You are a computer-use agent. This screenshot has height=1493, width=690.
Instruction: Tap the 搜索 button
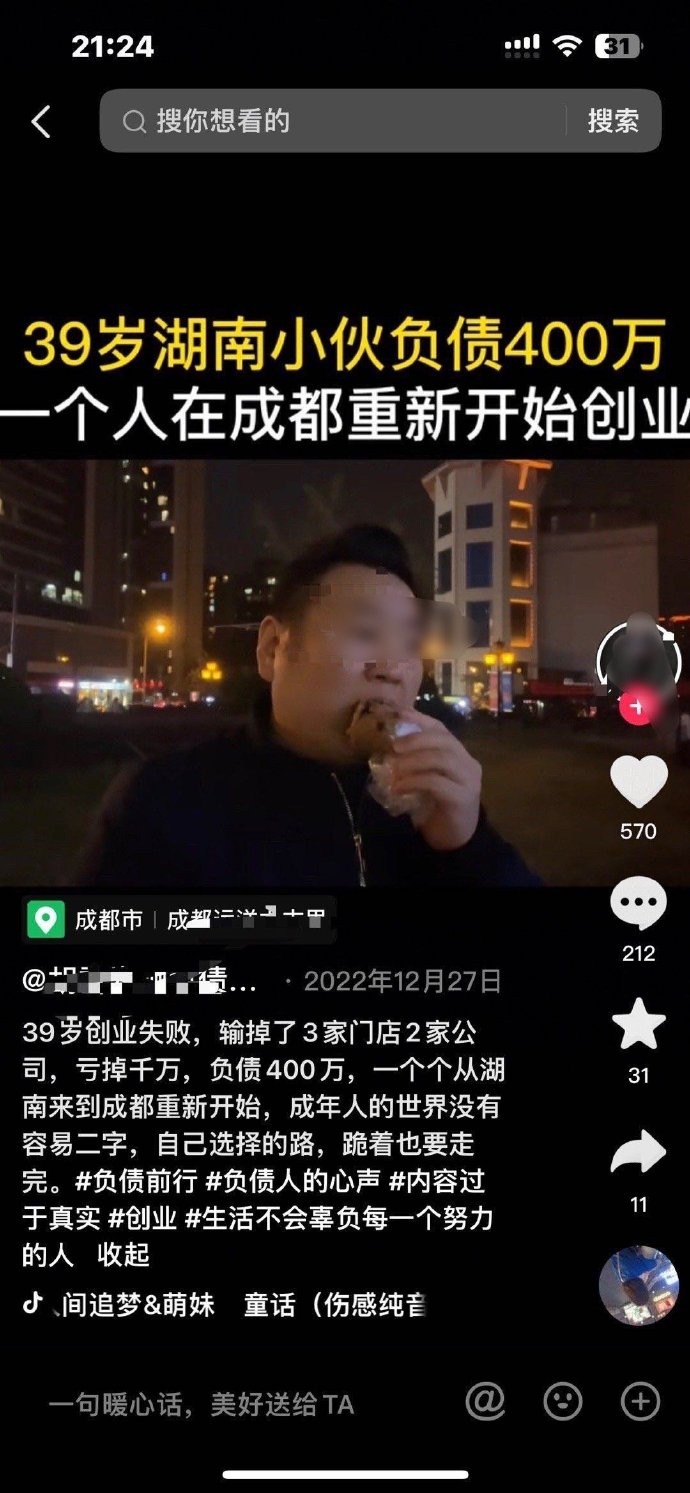(612, 121)
